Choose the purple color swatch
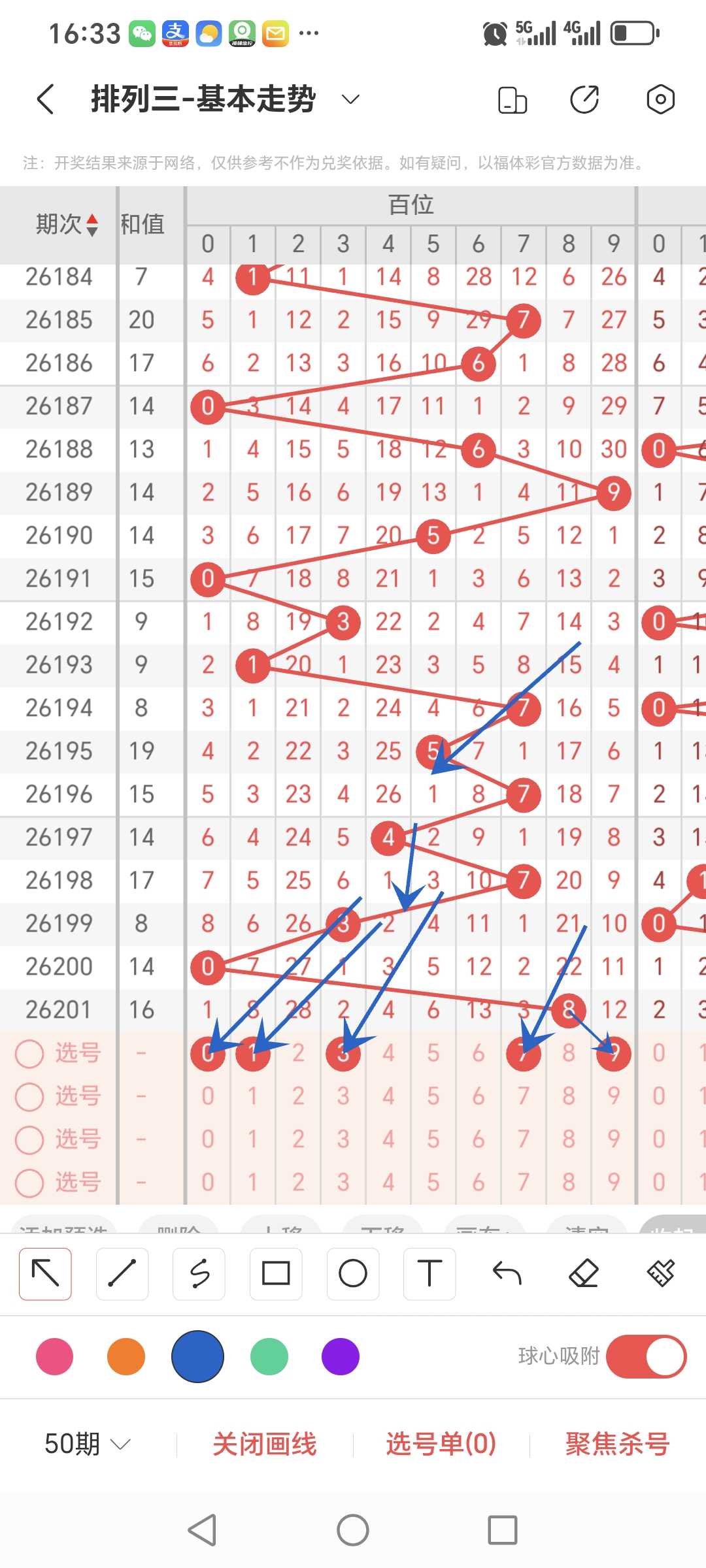The height and width of the screenshot is (1568, 706). point(341,1357)
